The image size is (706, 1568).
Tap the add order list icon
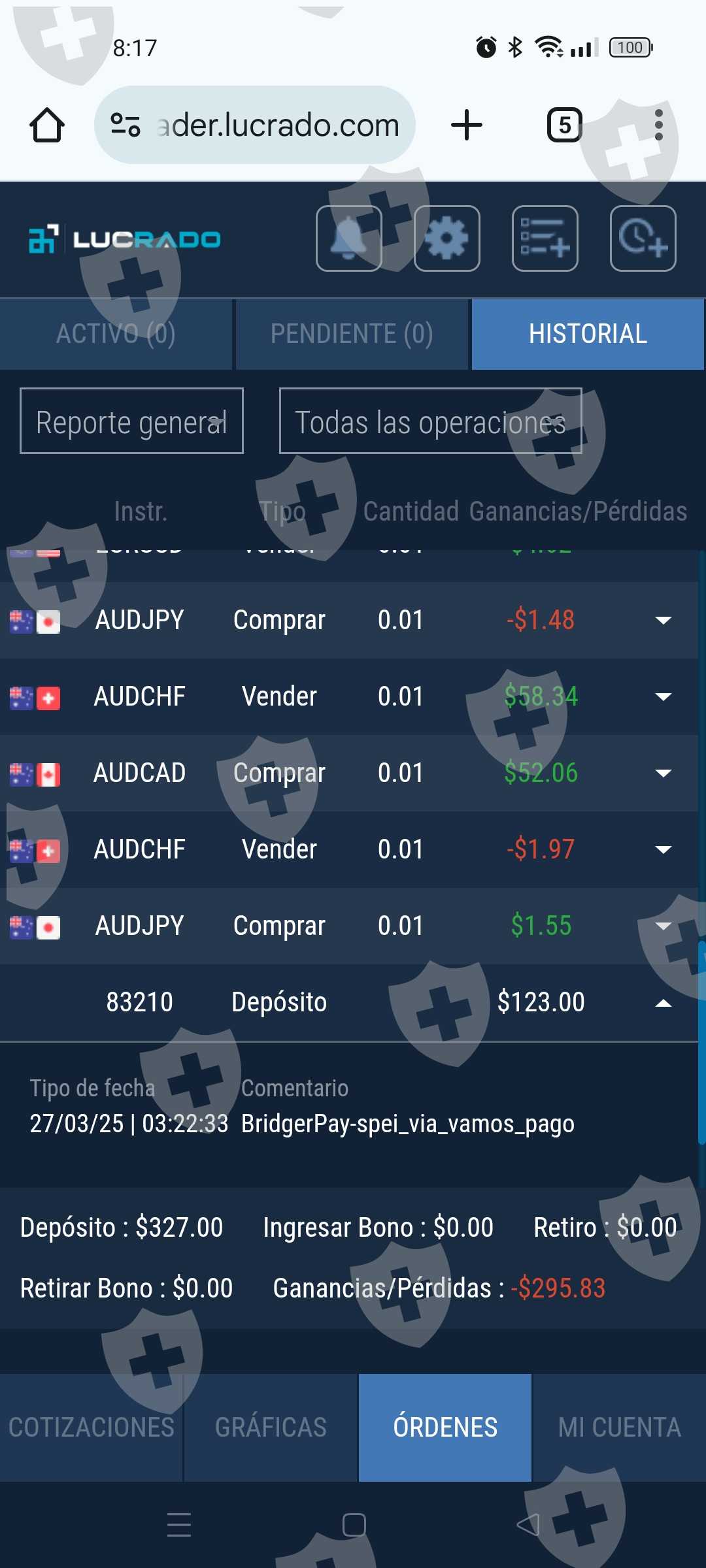pos(545,238)
